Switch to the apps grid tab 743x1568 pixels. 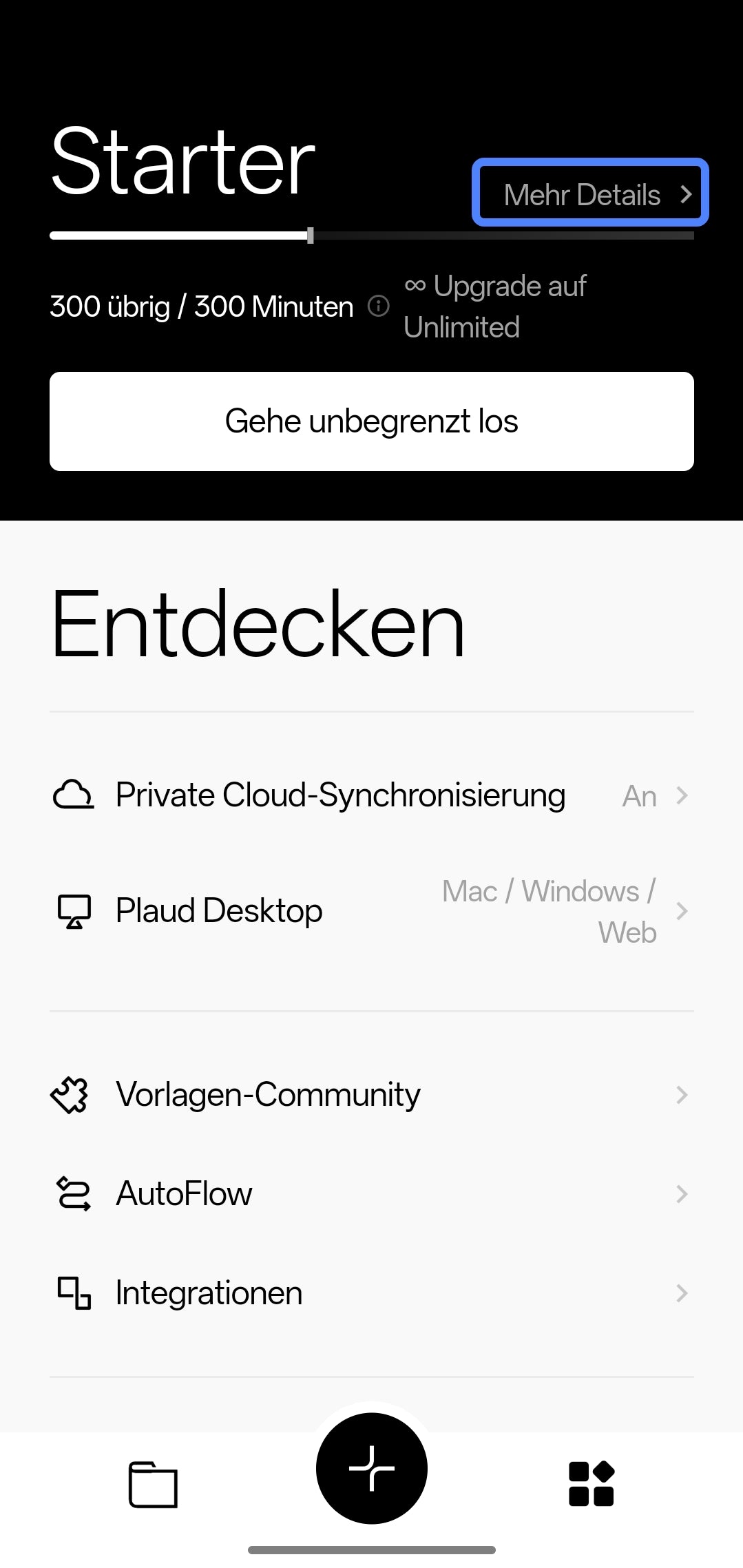(x=591, y=1484)
